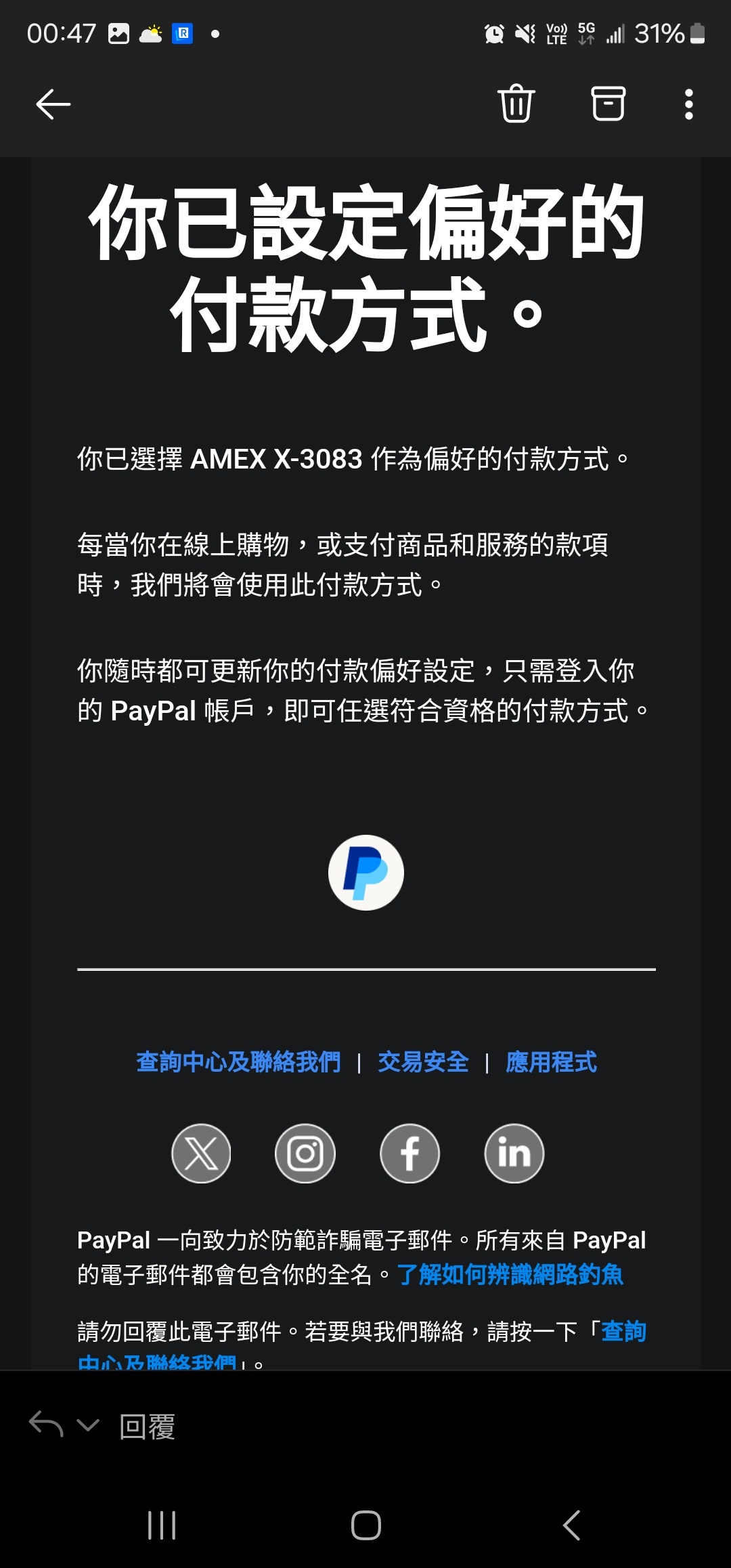Visit PayPal's Instagram page
731x1568 pixels.
click(x=305, y=1153)
